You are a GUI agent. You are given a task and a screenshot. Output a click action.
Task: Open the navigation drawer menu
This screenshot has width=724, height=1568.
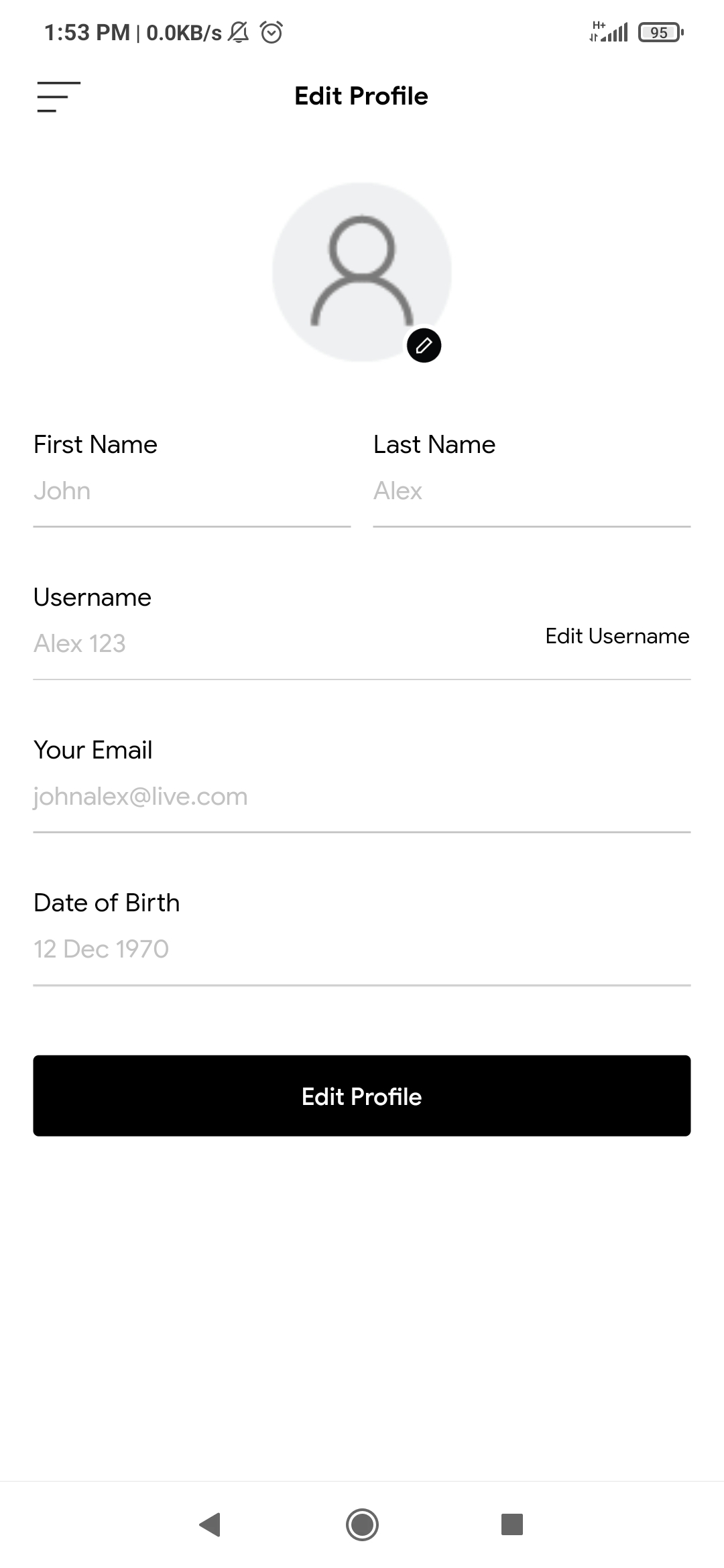tap(58, 97)
